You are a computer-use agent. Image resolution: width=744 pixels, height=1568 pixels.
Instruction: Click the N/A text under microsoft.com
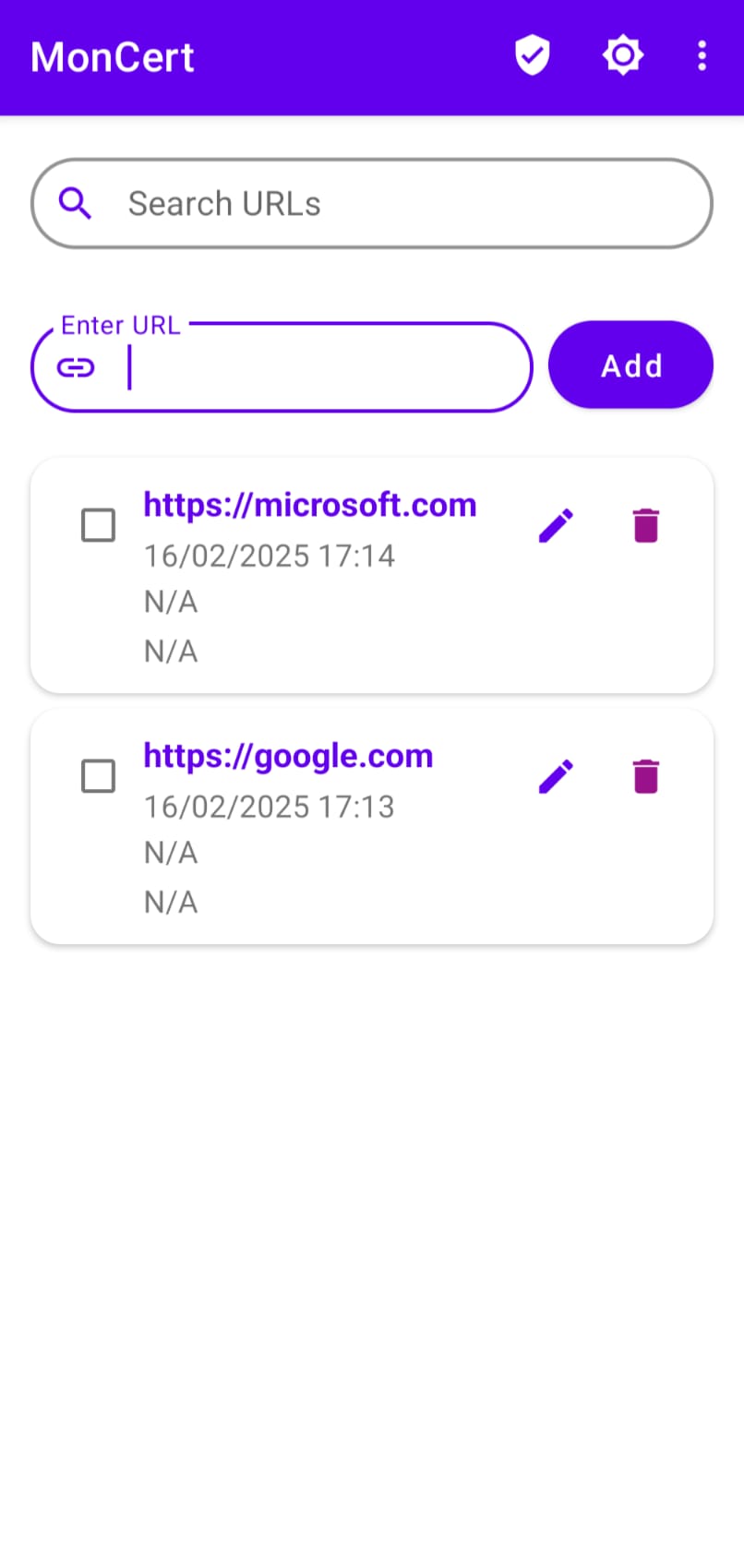tap(170, 602)
